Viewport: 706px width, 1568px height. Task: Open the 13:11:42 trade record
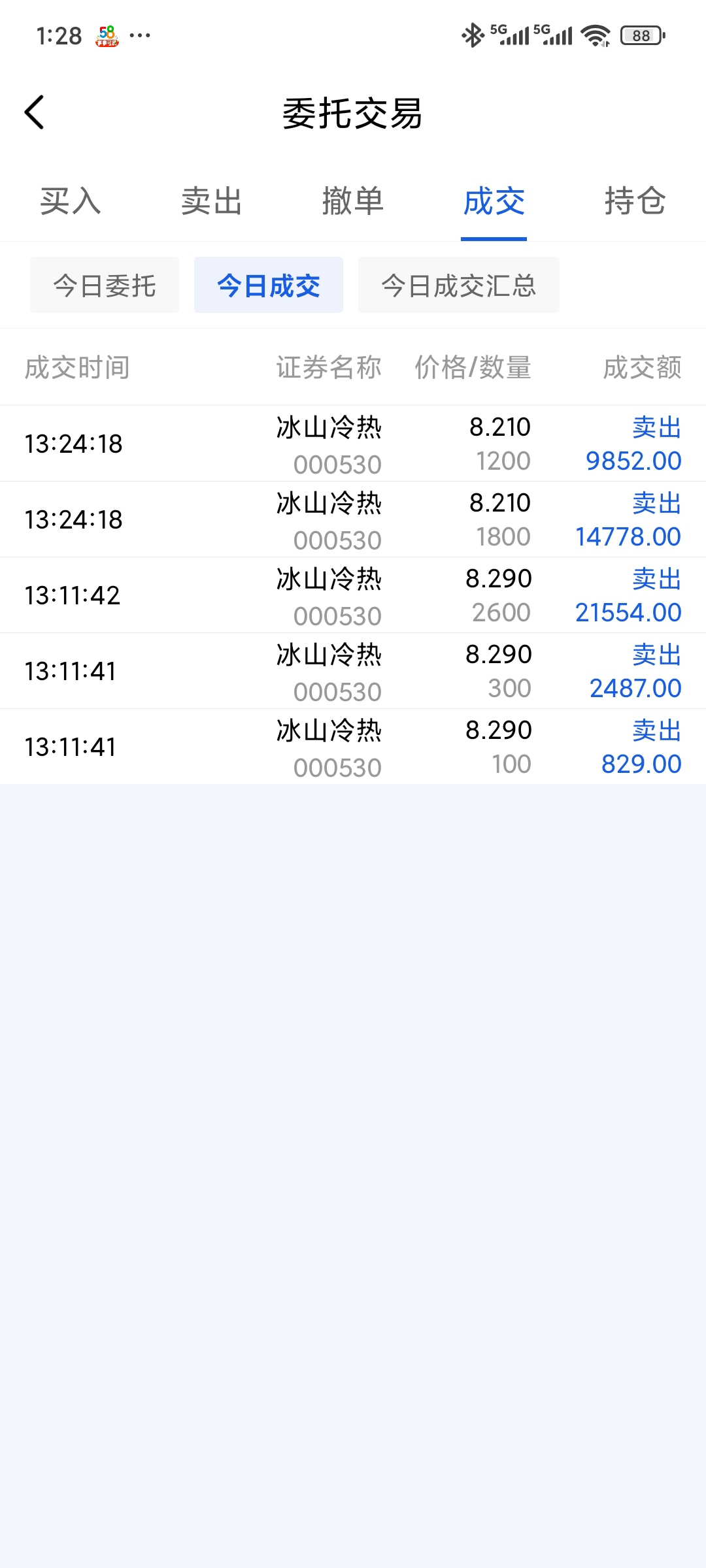pyautogui.click(x=353, y=596)
